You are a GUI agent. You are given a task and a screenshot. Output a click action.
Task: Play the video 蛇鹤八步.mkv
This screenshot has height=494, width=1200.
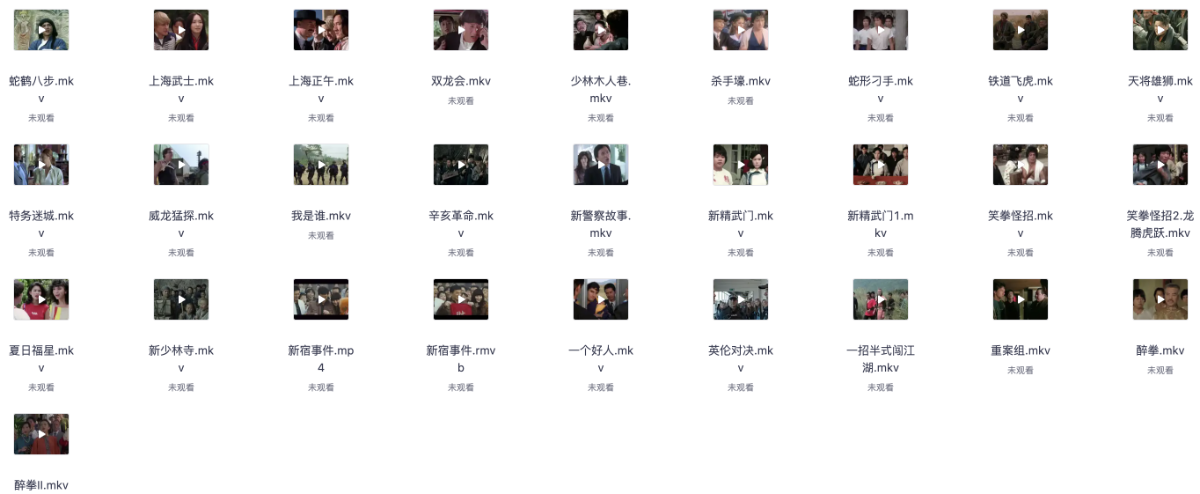point(41,30)
